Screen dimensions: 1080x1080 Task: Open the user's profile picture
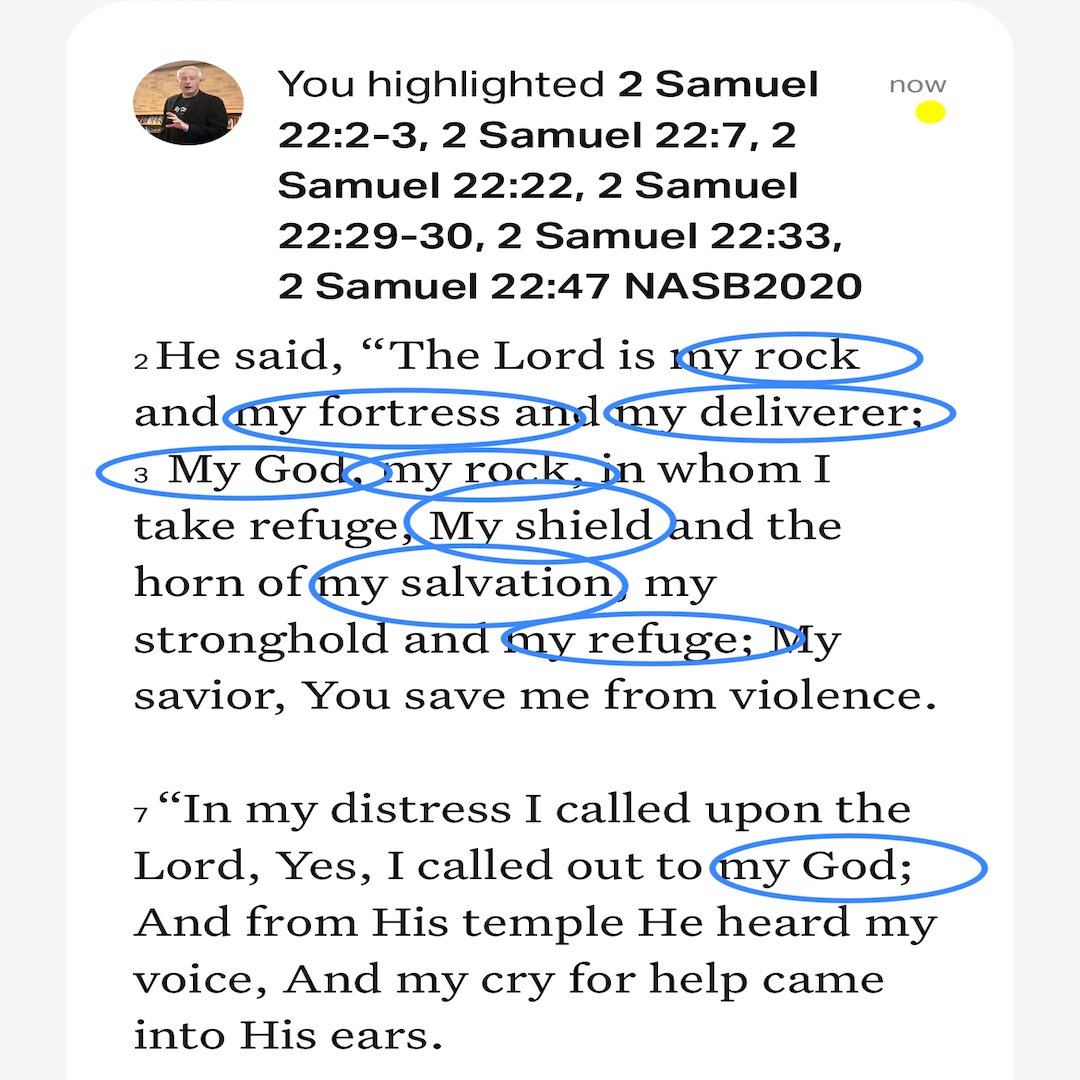click(188, 103)
